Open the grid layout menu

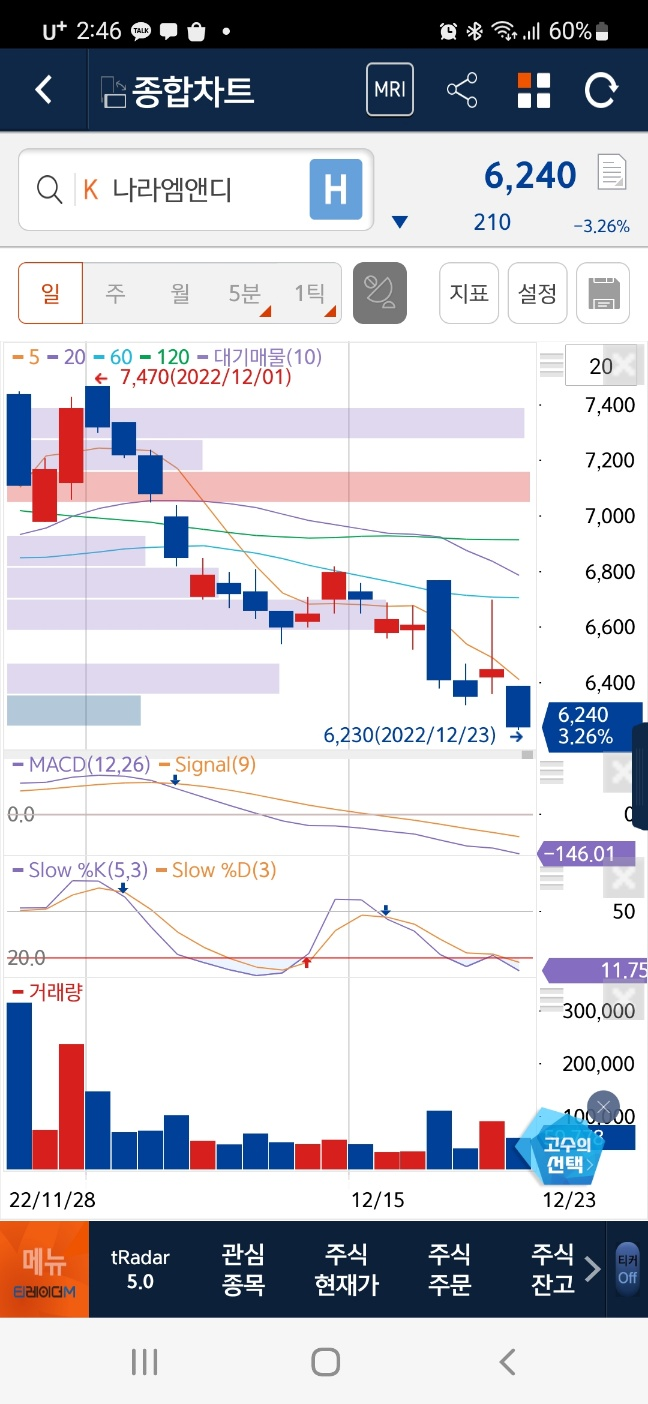click(x=534, y=90)
